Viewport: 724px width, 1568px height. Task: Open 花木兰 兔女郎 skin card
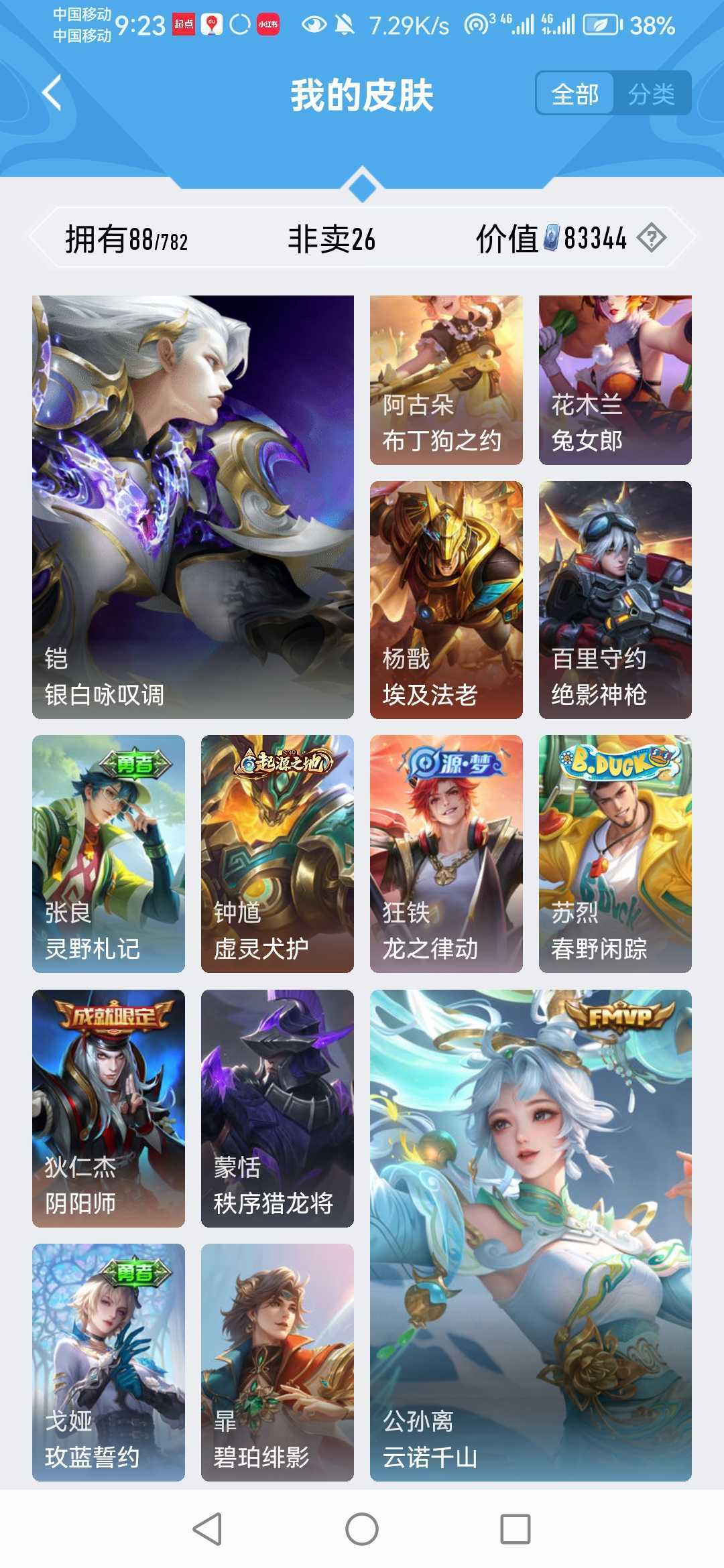[615, 380]
